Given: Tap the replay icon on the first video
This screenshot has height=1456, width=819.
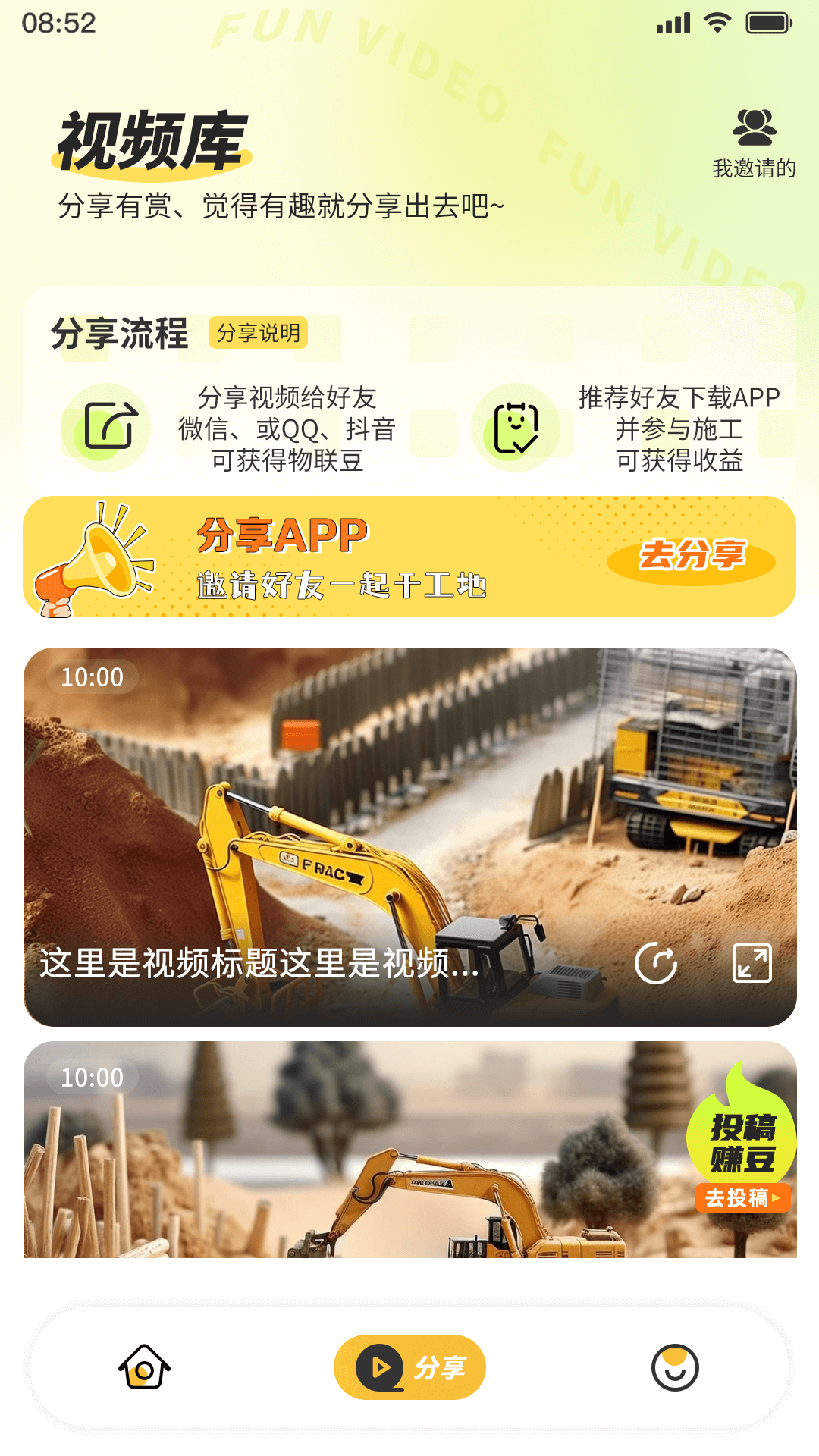Looking at the screenshot, I should (657, 962).
